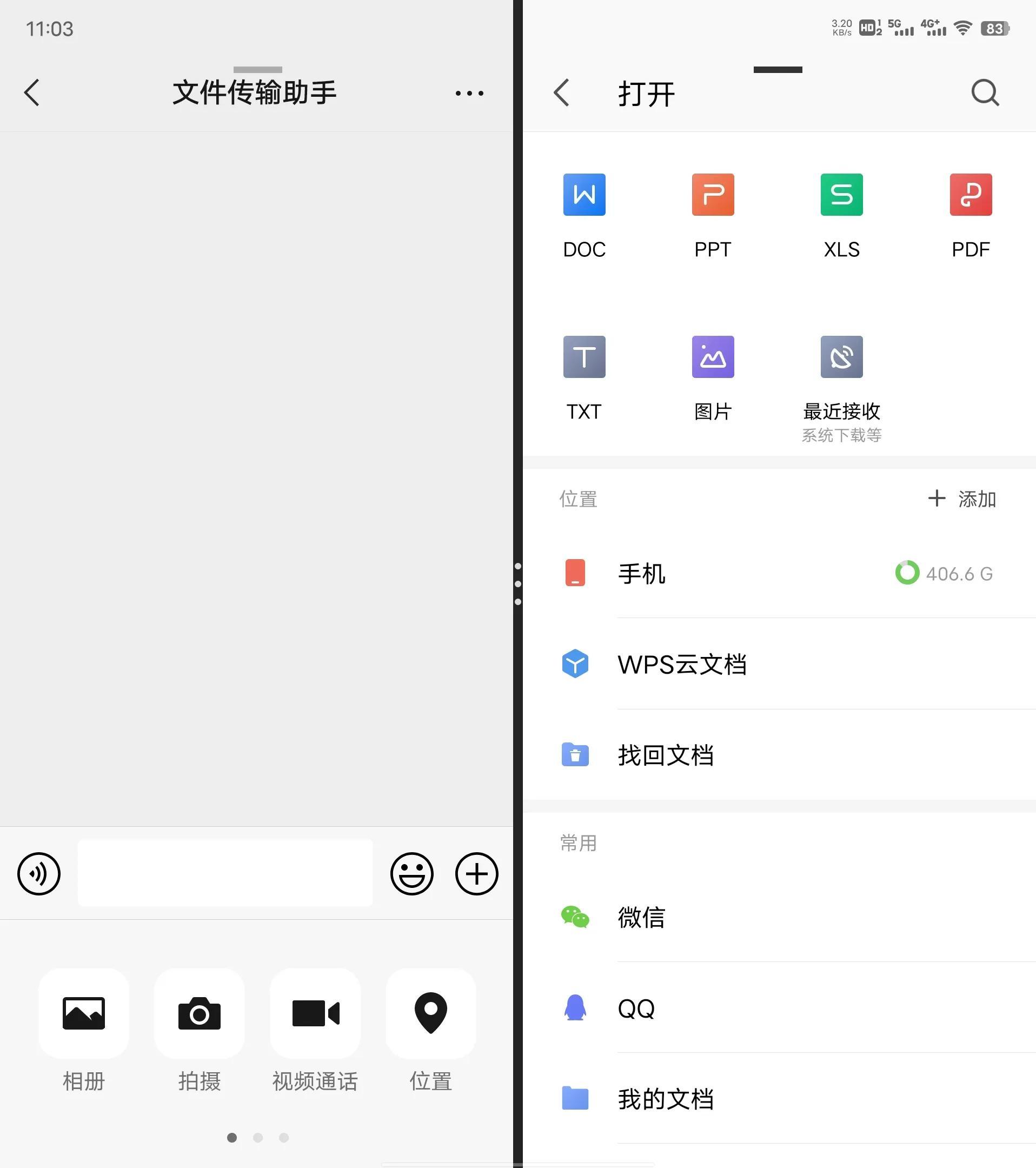Switch to voice input in the chat
The width and height of the screenshot is (1036, 1168).
point(39,873)
